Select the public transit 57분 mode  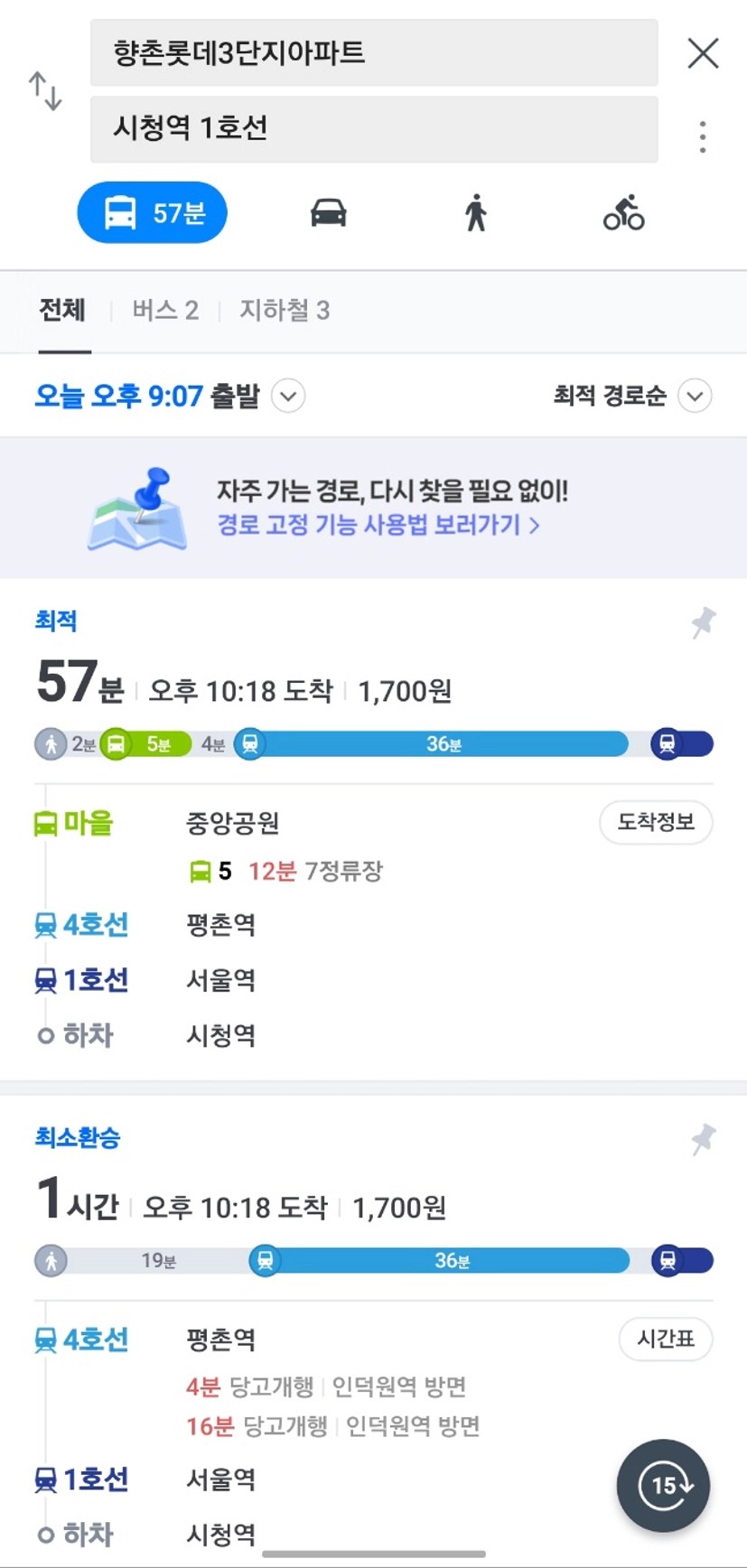click(x=152, y=213)
